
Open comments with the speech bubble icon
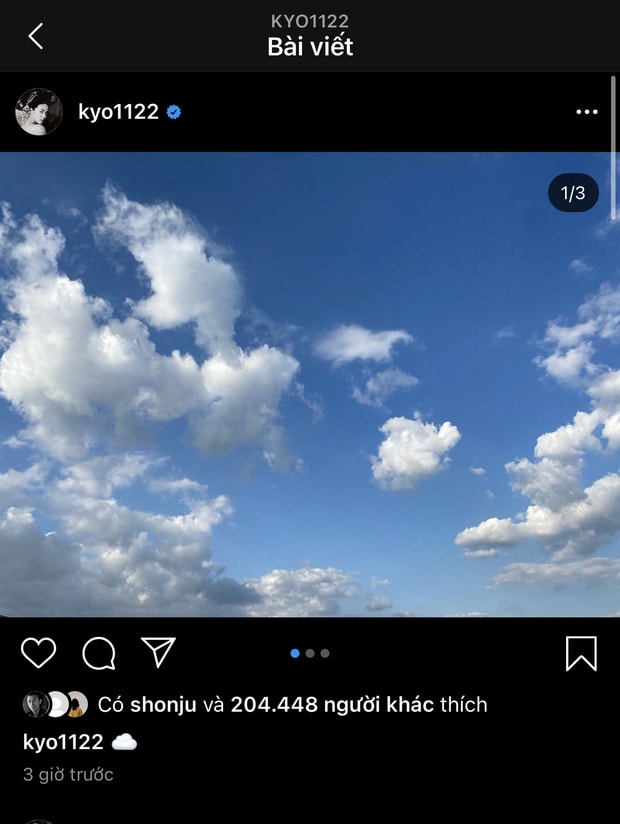[x=98, y=653]
